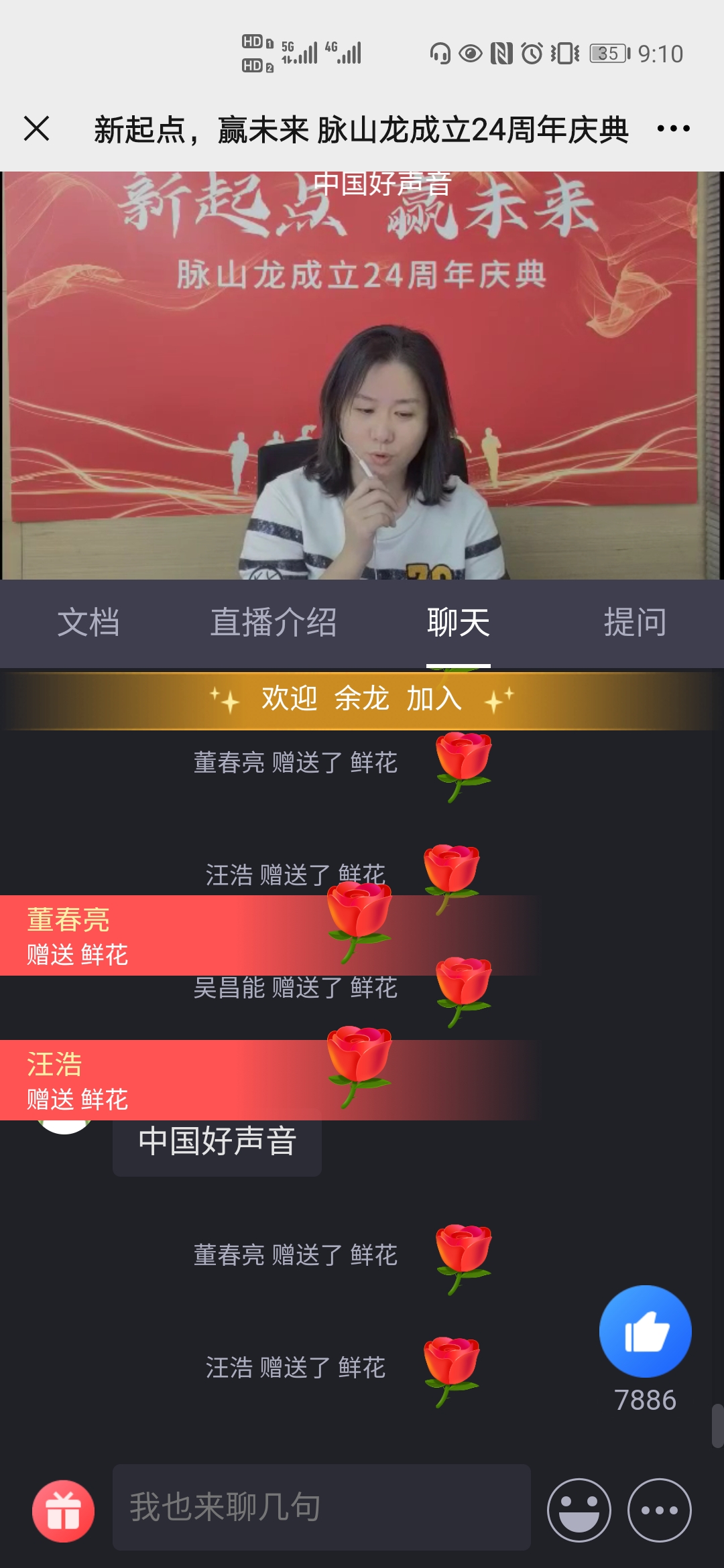Show more chat options beside the emoji icon
Image resolution: width=724 pixels, height=1568 pixels.
pyautogui.click(x=659, y=1510)
